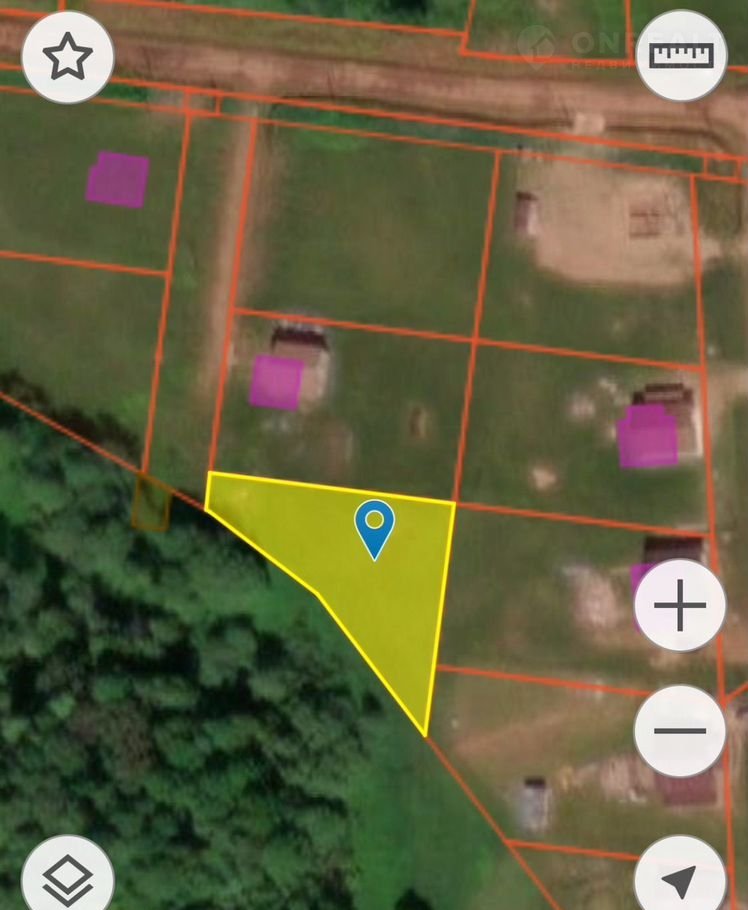Screen dimensions: 748x910
Task: Zoom out with the minus button
Action: [680, 731]
